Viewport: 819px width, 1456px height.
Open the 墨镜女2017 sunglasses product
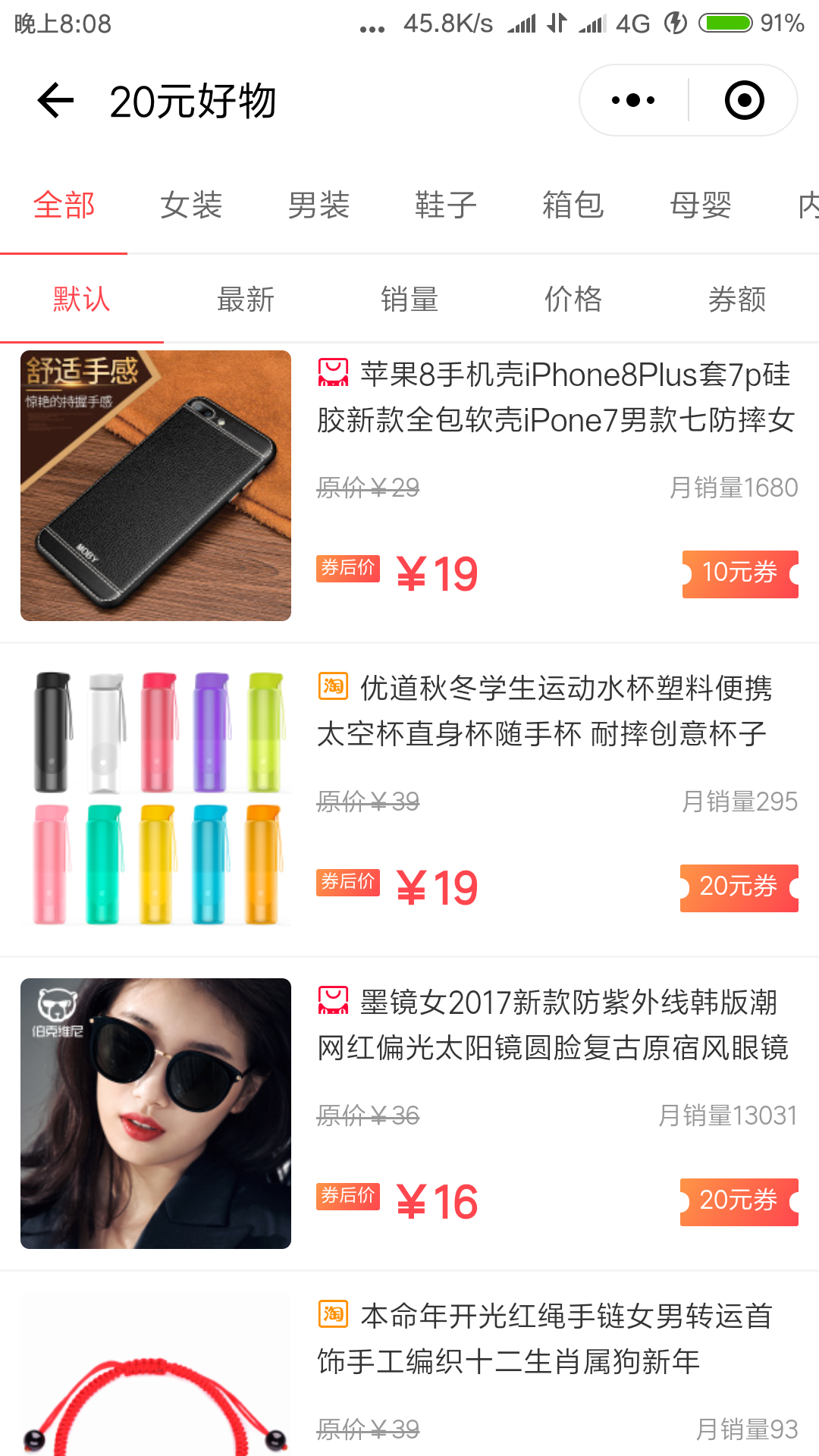(x=409, y=1113)
